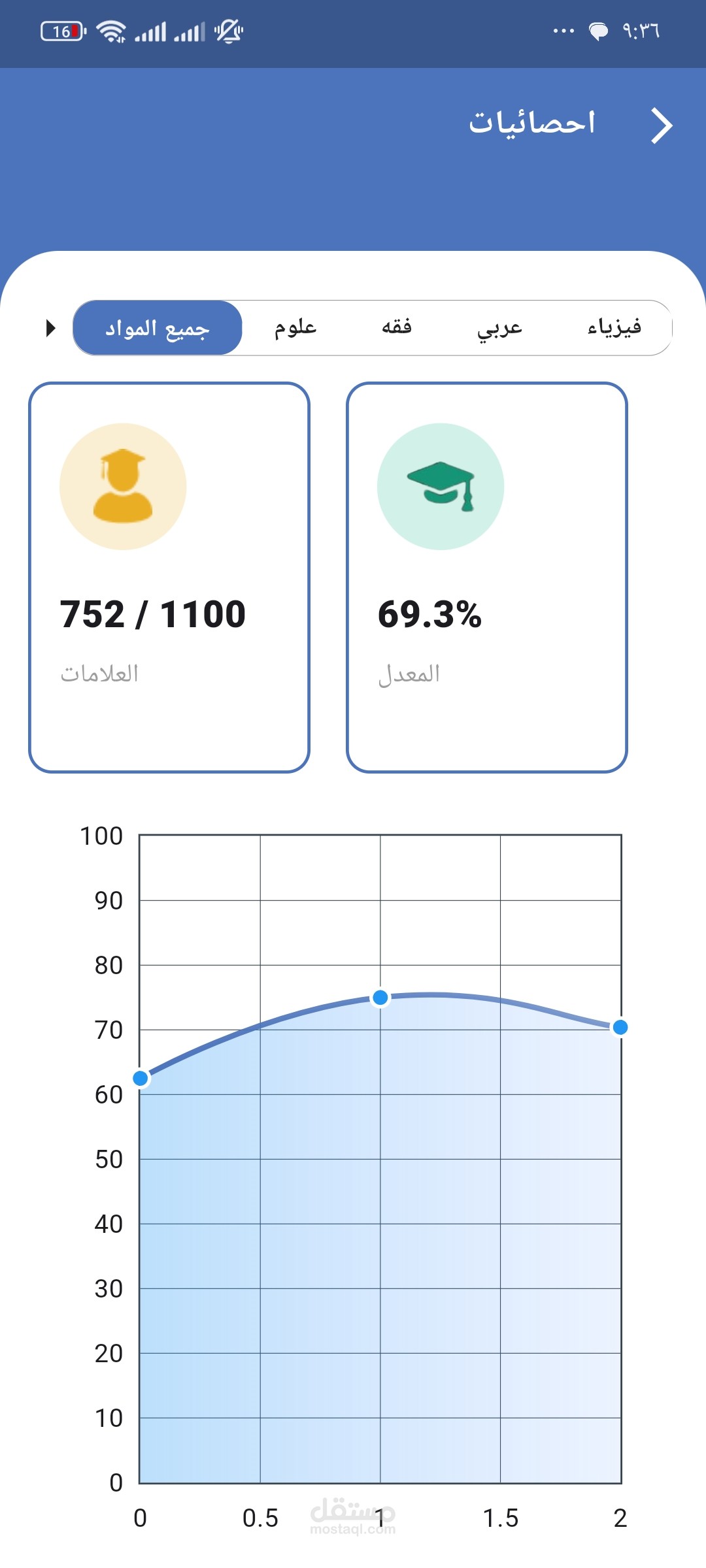
Task: Open the عربي subject tab
Action: (499, 328)
